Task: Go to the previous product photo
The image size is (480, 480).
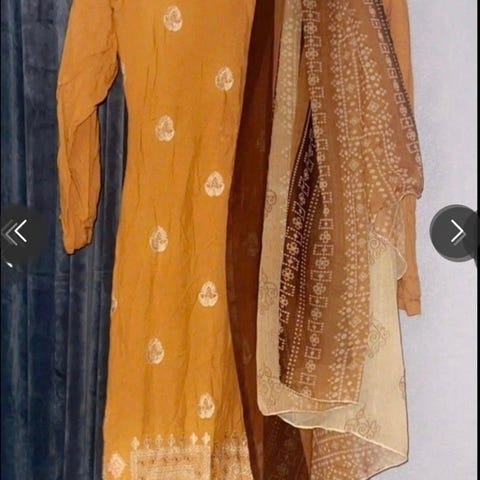Action: click(x=21, y=232)
